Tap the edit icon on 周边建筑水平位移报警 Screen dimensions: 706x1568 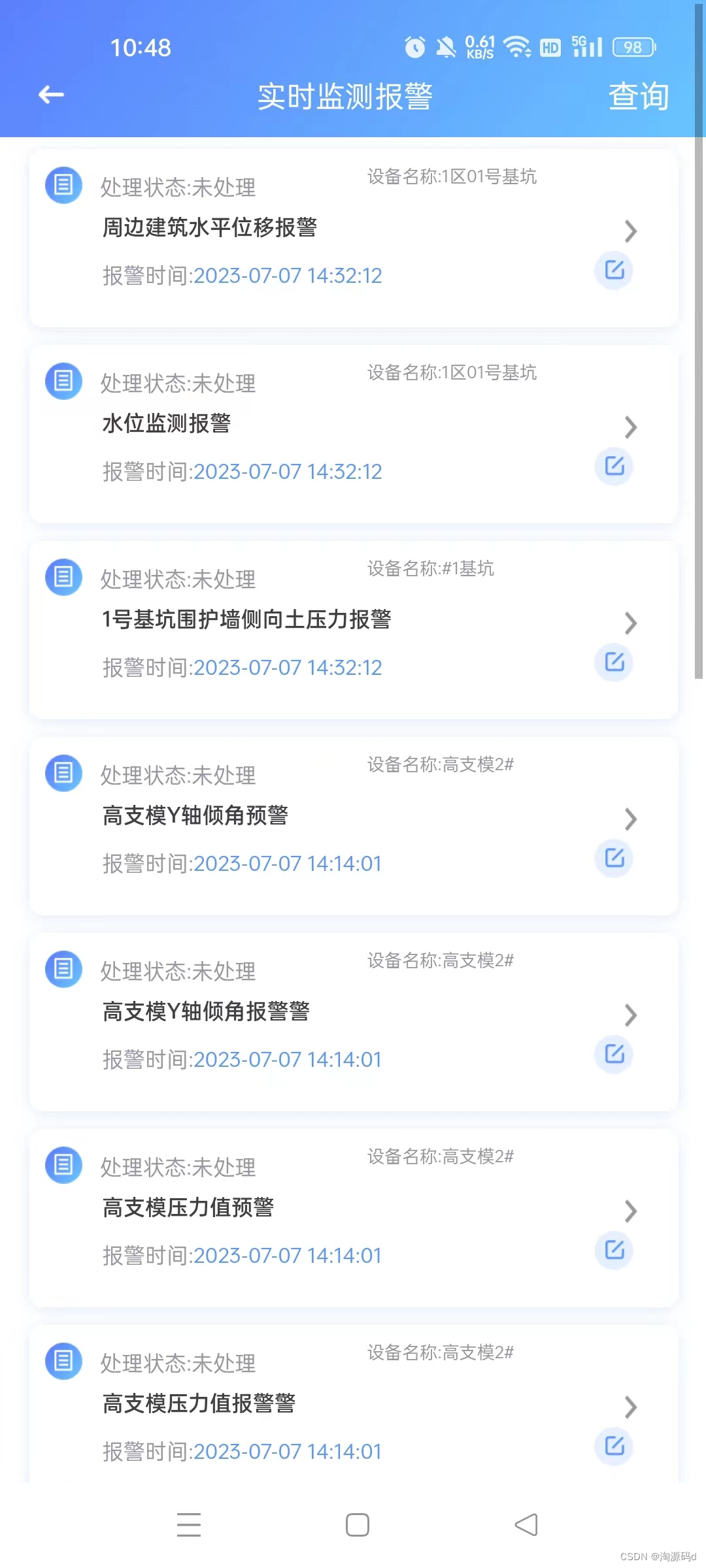click(x=614, y=270)
